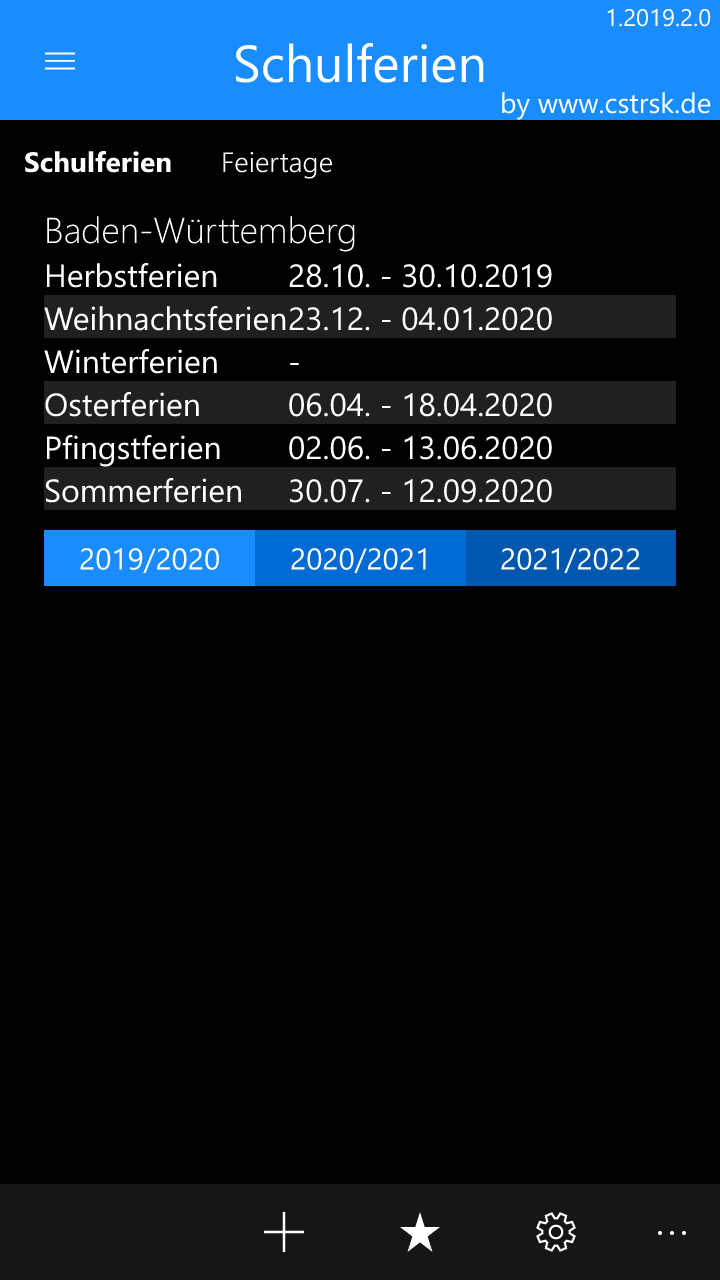Viewport: 720px width, 1280px height.
Task: Switch to the Feiertage tab
Action: tap(277, 163)
